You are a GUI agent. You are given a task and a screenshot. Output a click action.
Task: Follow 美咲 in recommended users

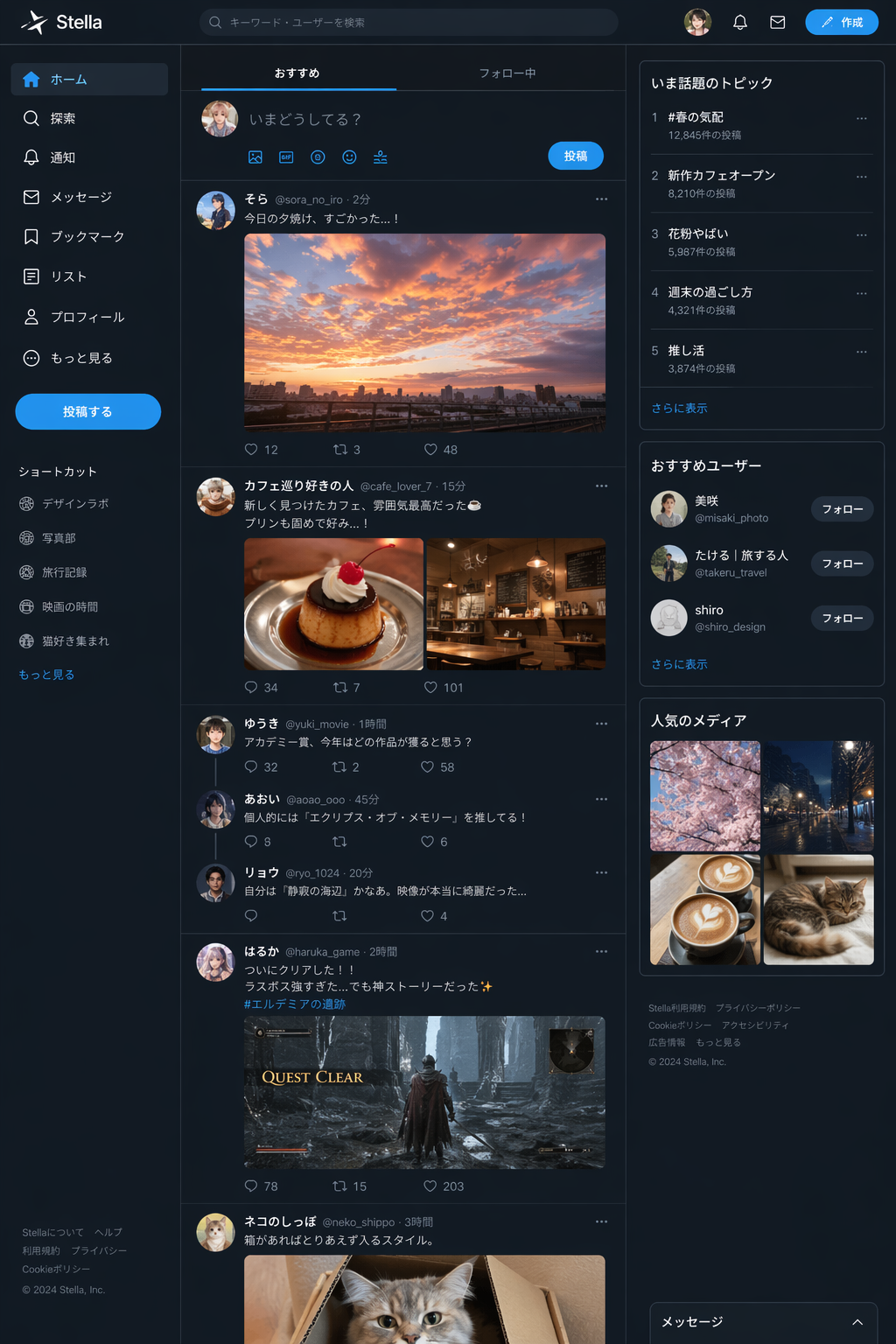841,509
